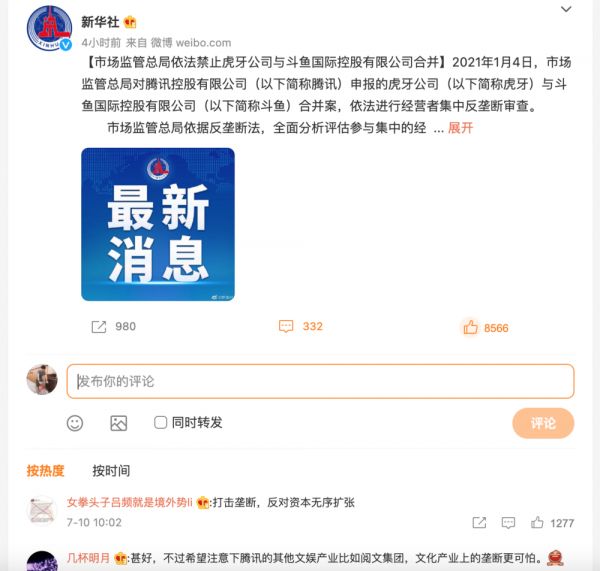
Task: Open the post options chevron menu
Action: point(567,12)
